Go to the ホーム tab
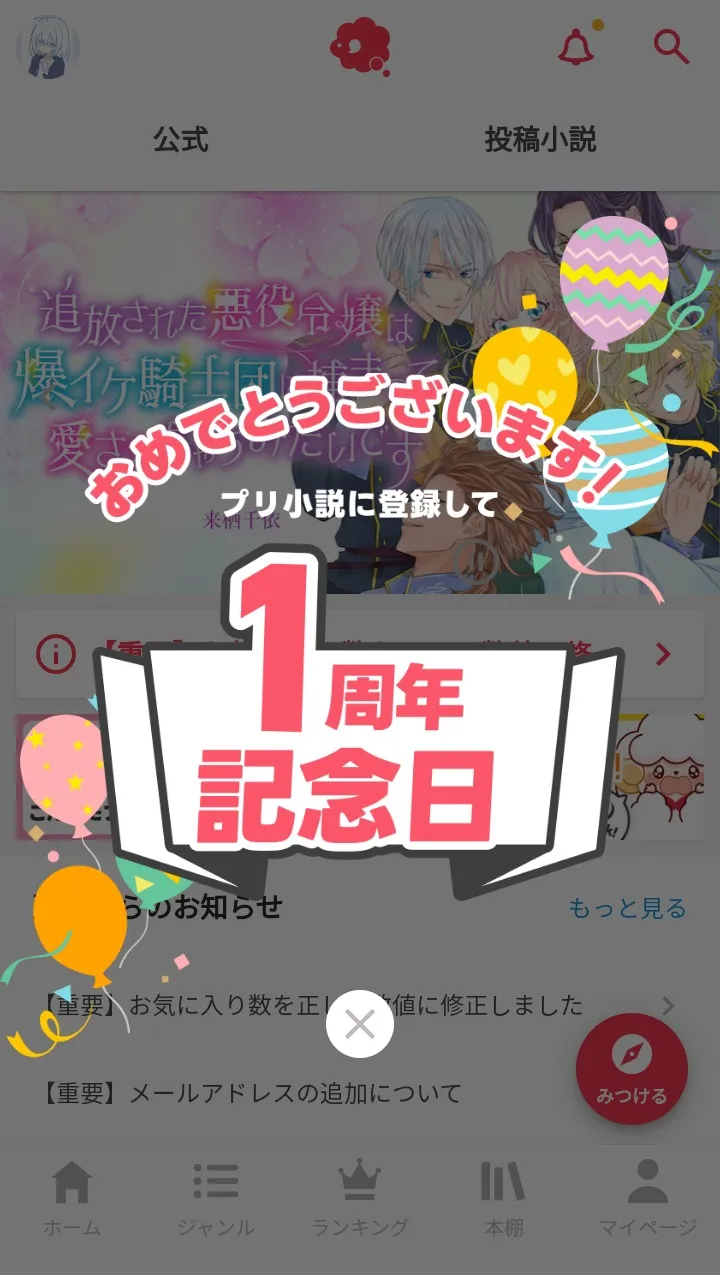The image size is (720, 1277). point(72,1199)
